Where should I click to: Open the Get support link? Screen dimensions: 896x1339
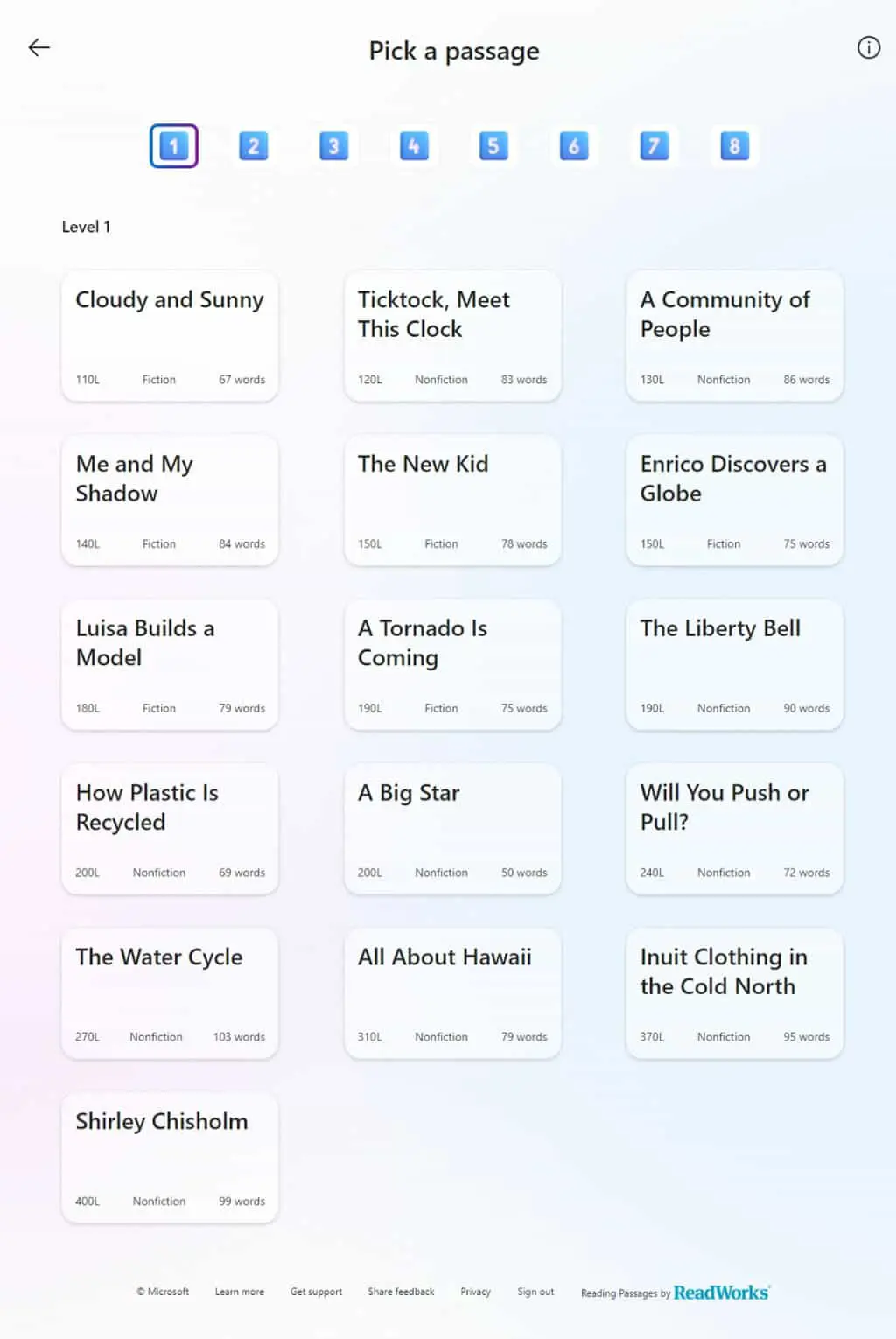pos(316,1292)
